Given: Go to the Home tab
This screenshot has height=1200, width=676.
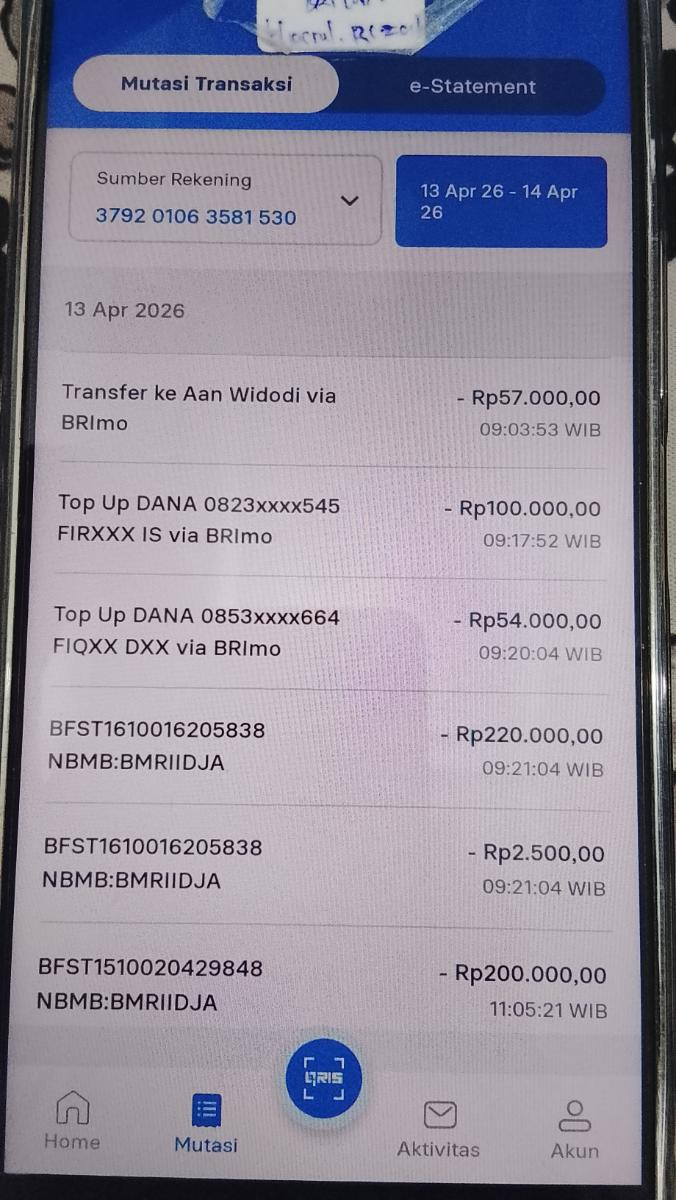Looking at the screenshot, I should tap(72, 1121).
